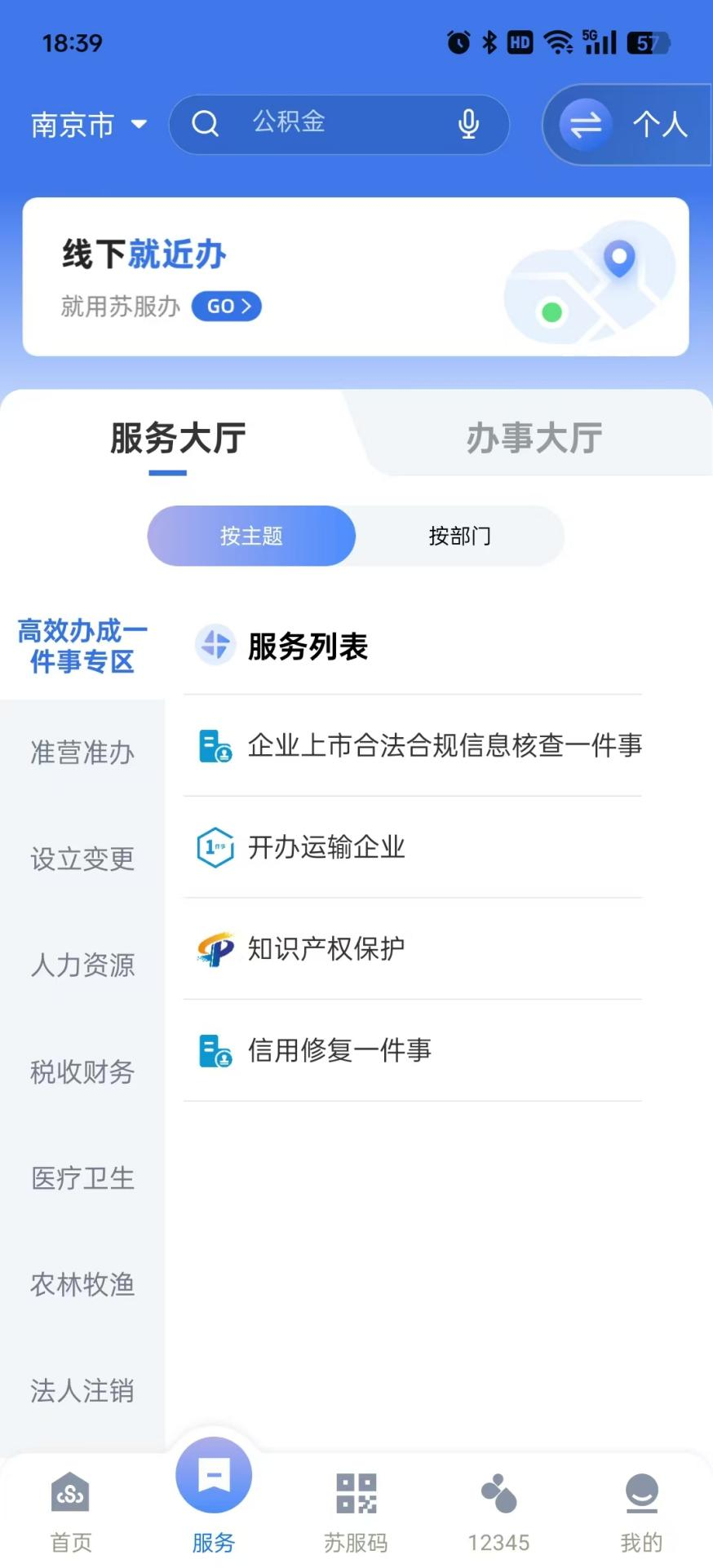Choose the 税收财务 category
The height and width of the screenshot is (1568, 713).
82,1071
